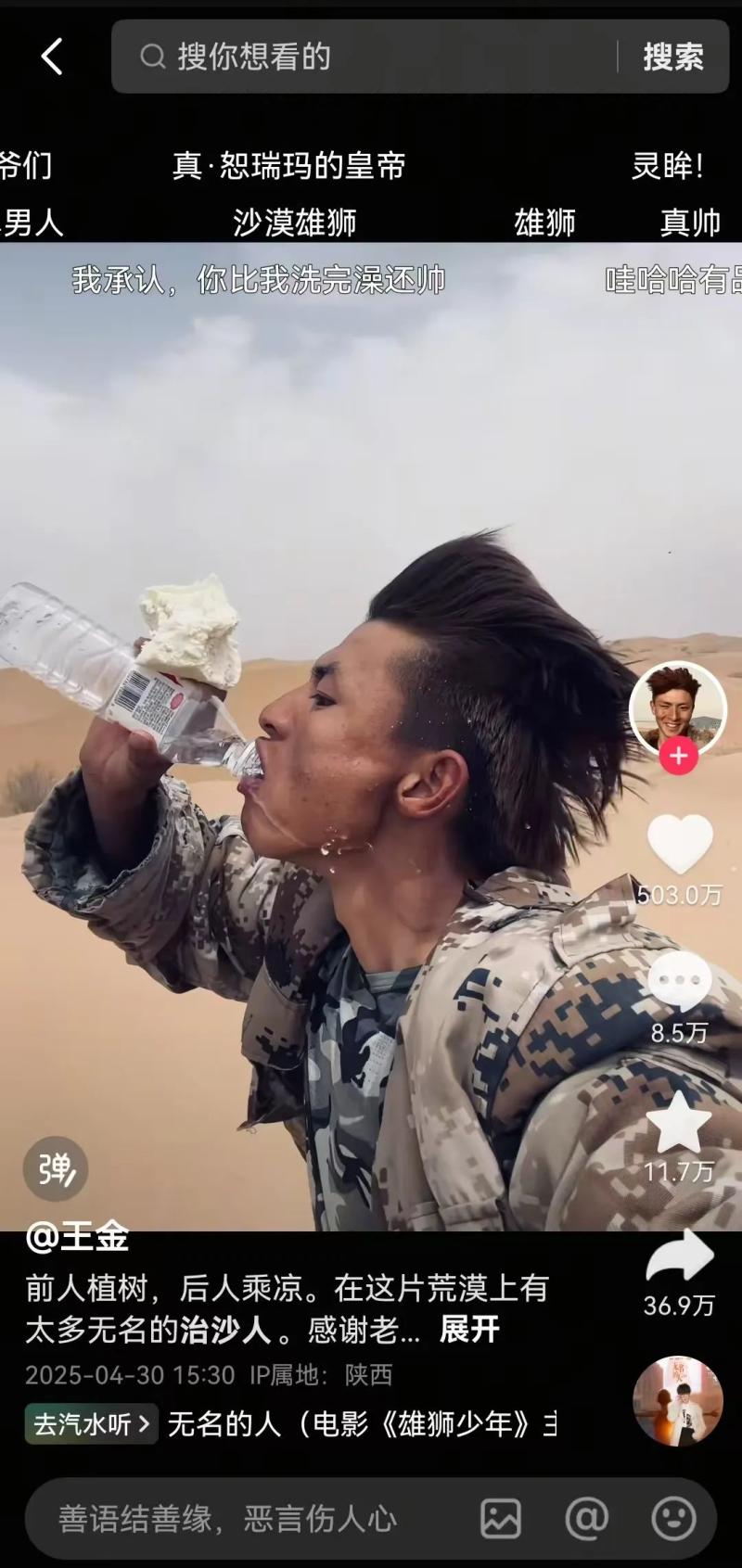The height and width of the screenshot is (1568, 742).
Task: Open the comments with 8.5万 replies
Action: [679, 983]
